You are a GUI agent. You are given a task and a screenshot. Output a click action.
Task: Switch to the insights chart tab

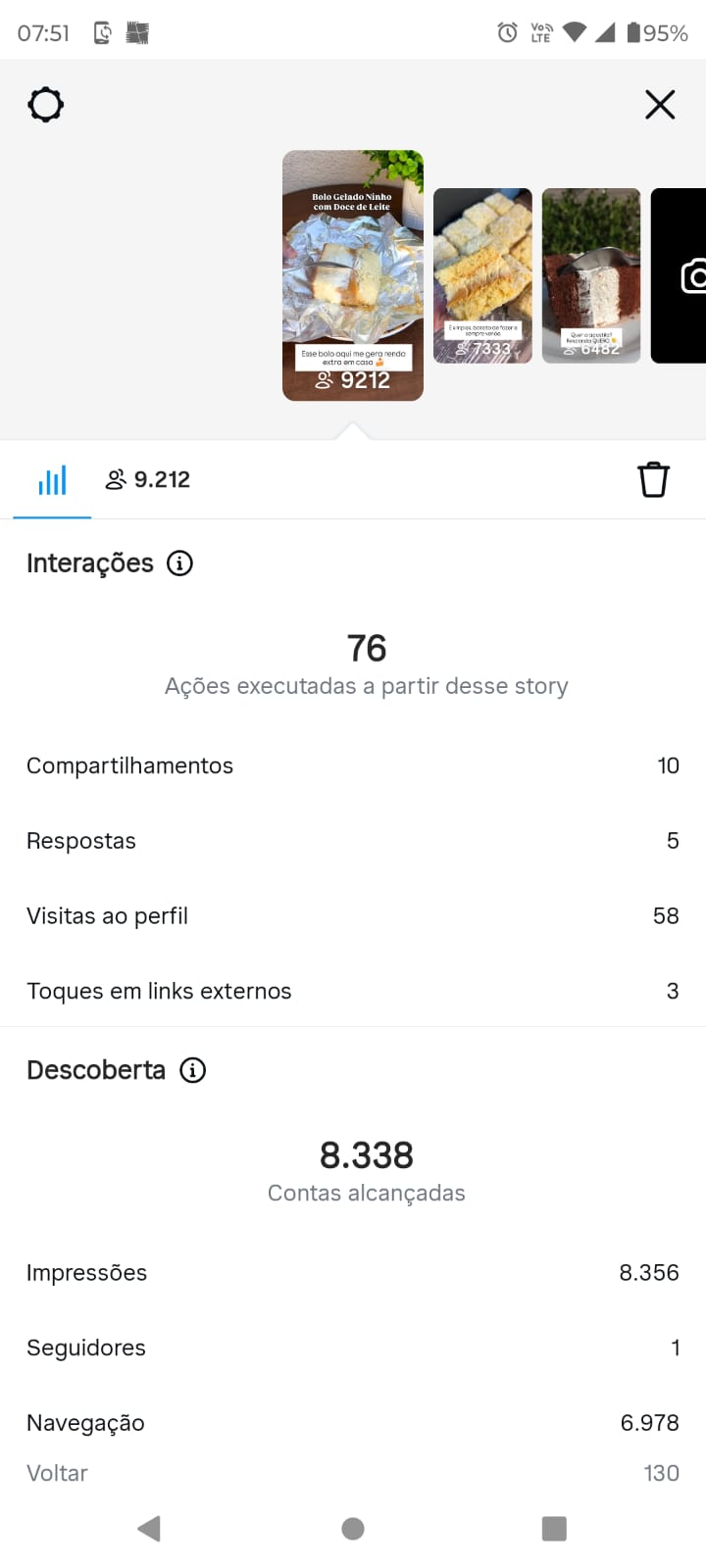pyautogui.click(x=52, y=480)
